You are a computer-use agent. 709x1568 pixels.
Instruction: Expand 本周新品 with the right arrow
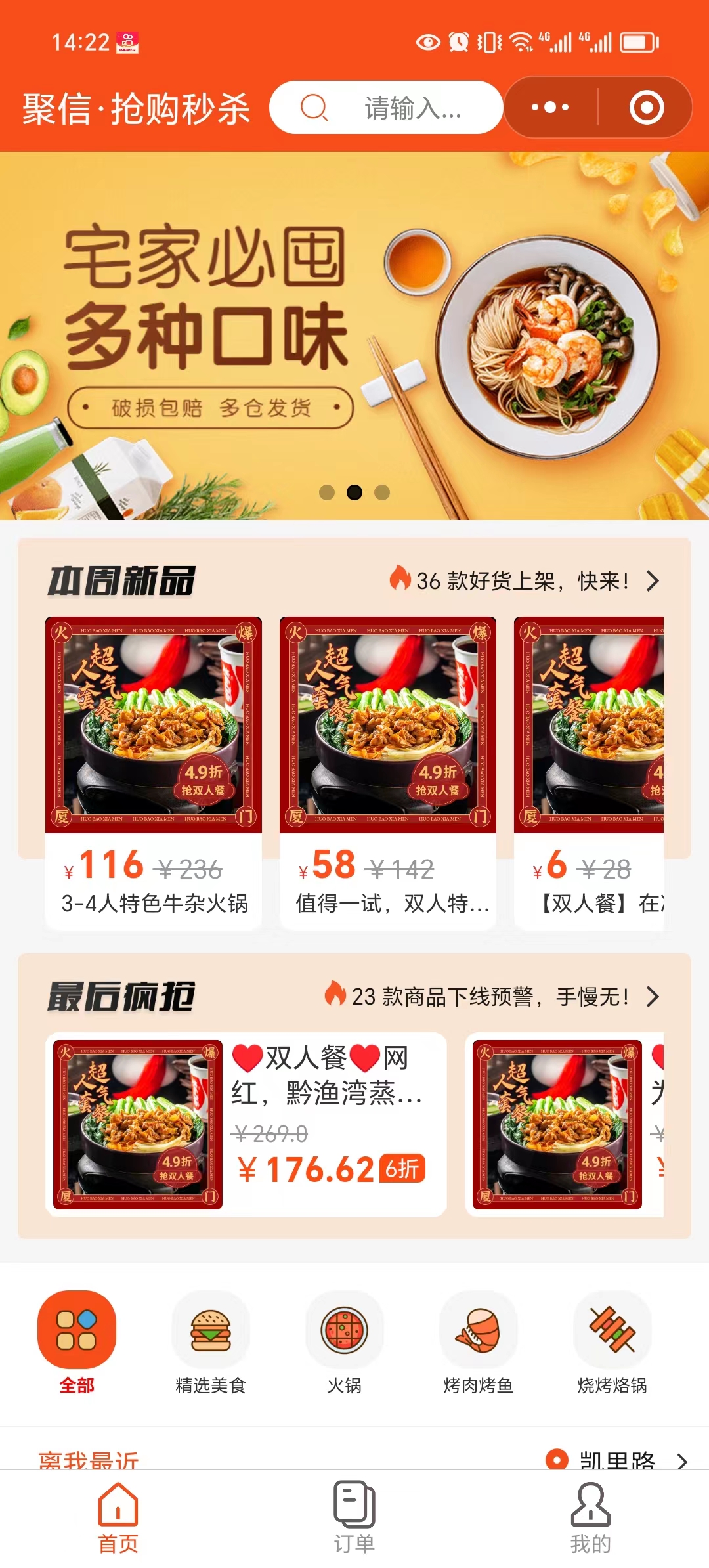pos(653,581)
